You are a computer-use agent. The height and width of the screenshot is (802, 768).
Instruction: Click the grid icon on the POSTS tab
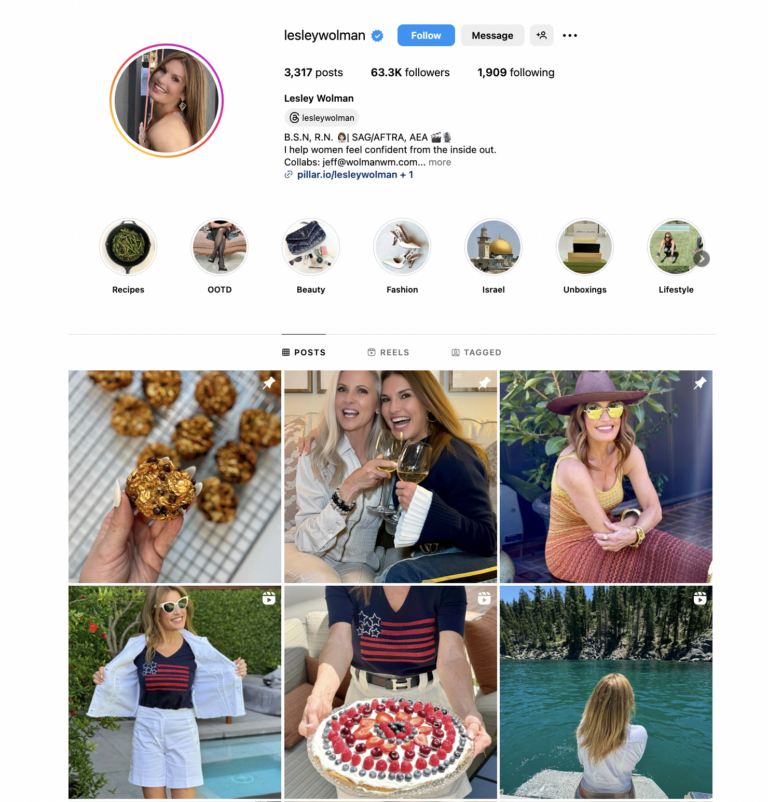(287, 352)
